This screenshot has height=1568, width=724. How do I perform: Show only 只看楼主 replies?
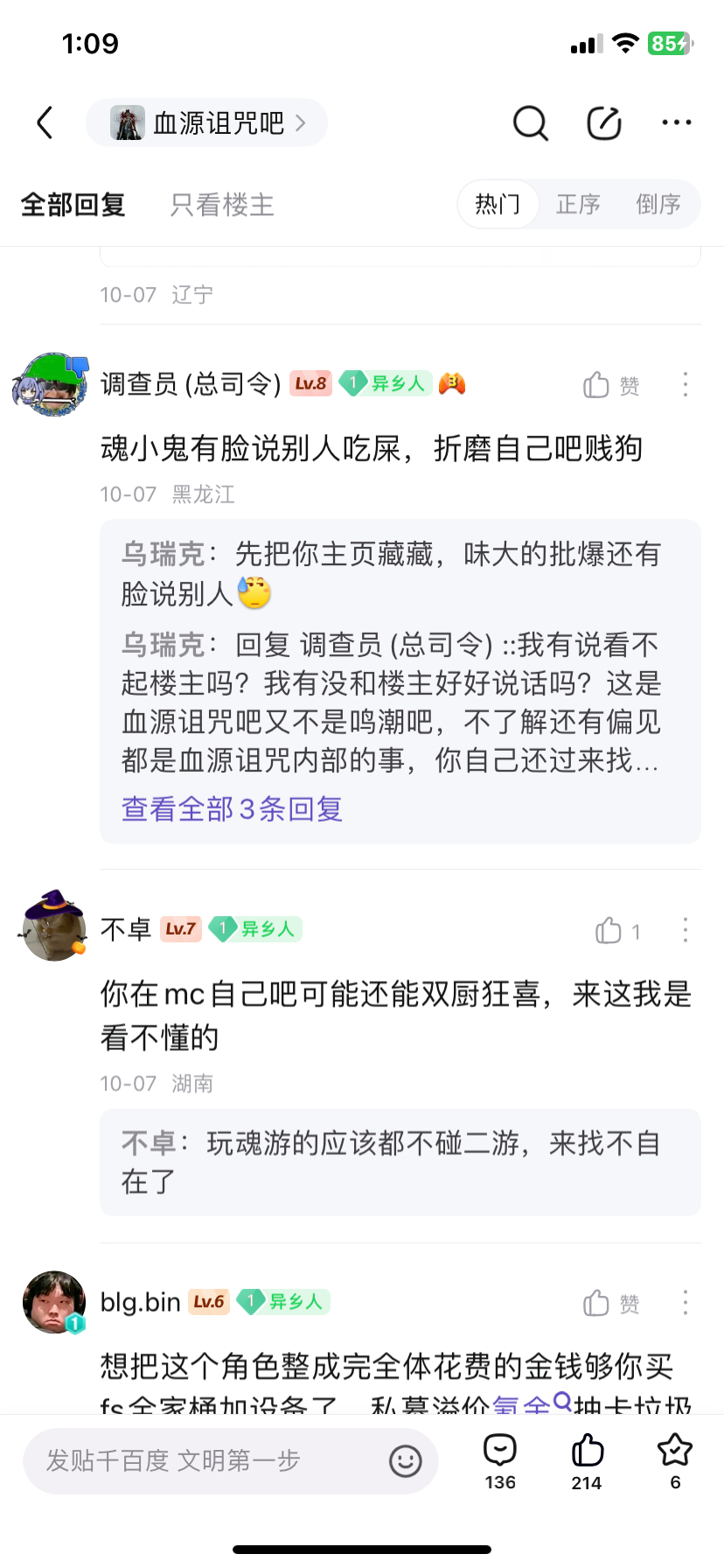pos(222,205)
